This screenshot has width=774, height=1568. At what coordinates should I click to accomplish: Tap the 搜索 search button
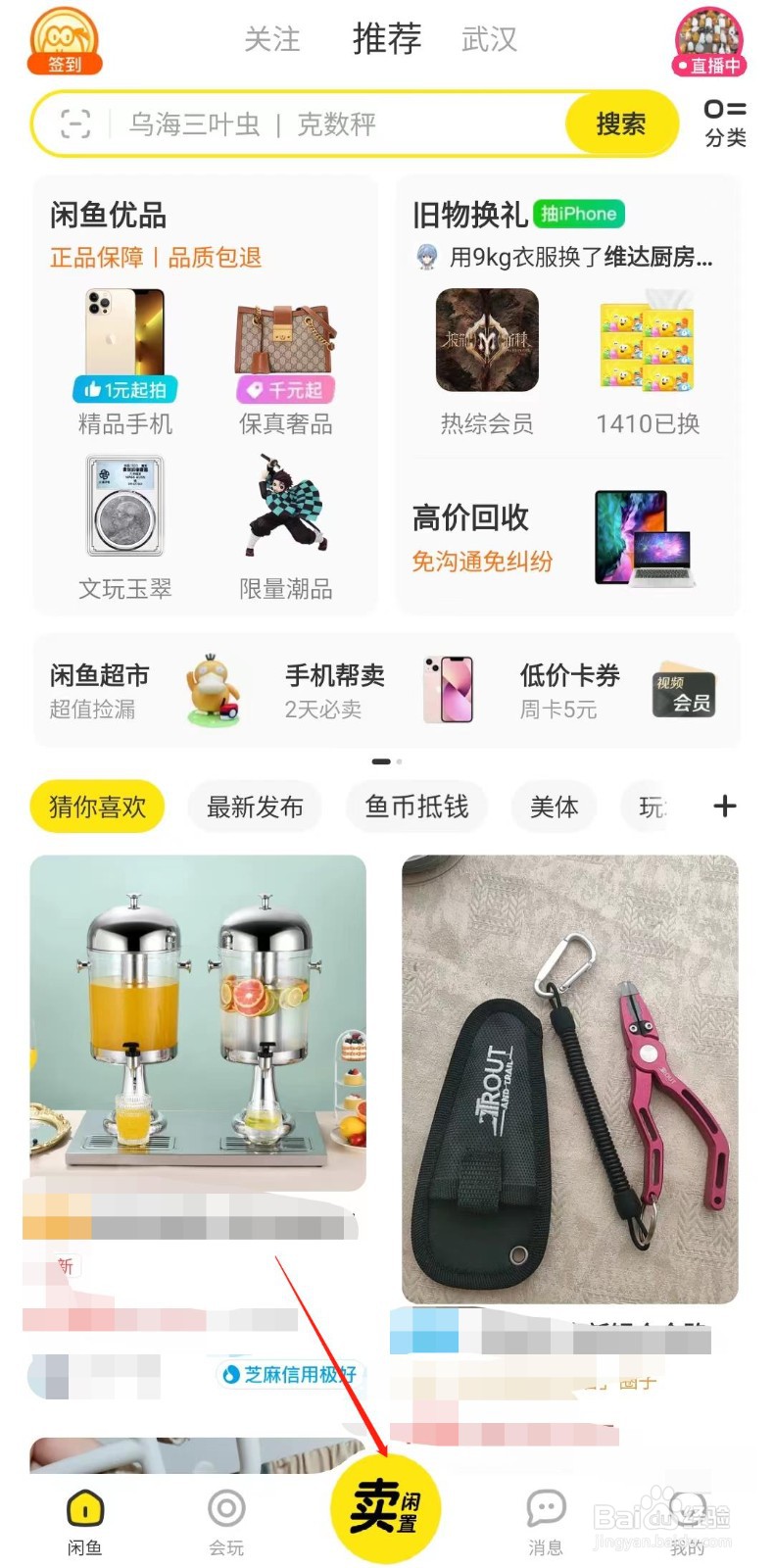pyautogui.click(x=620, y=122)
